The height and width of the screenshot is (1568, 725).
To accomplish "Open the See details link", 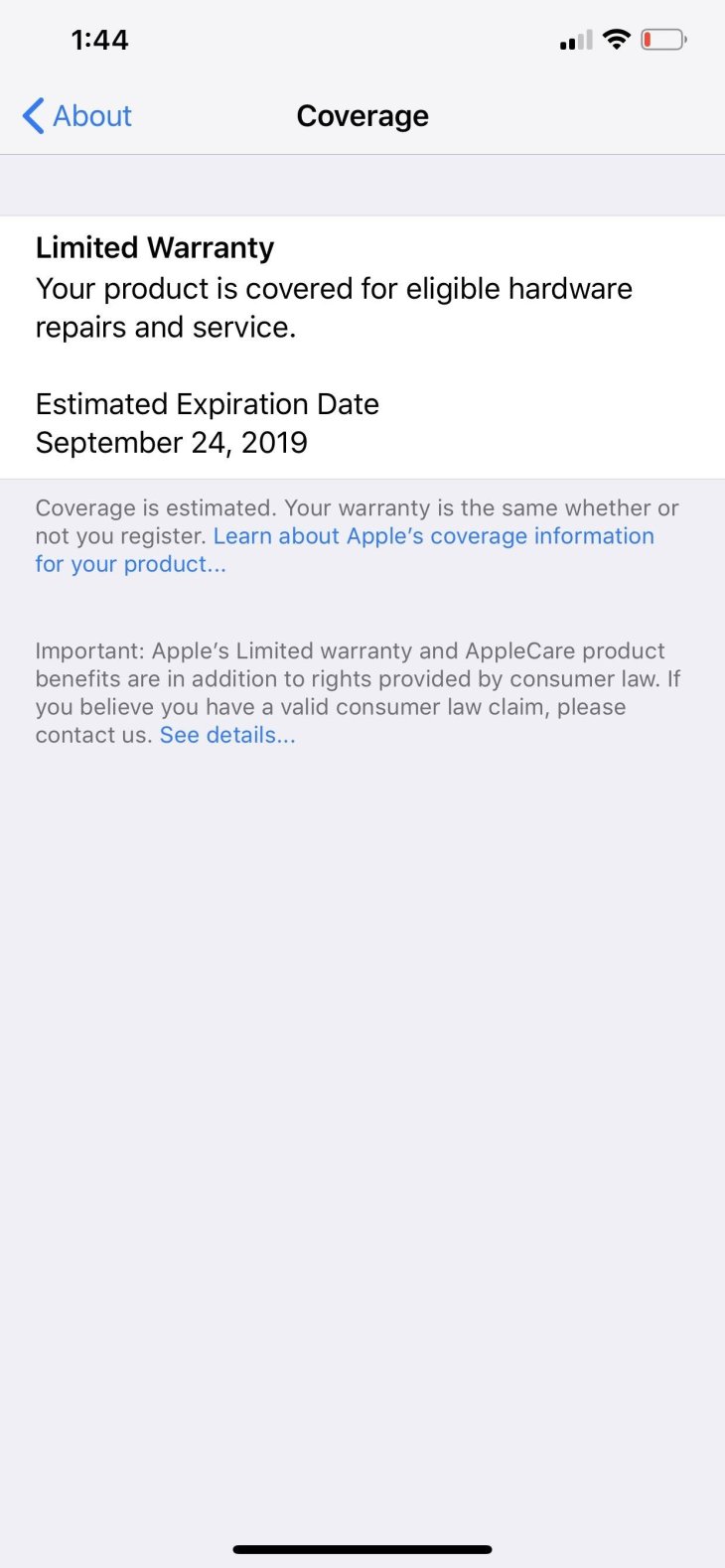I will pyautogui.click(x=227, y=735).
